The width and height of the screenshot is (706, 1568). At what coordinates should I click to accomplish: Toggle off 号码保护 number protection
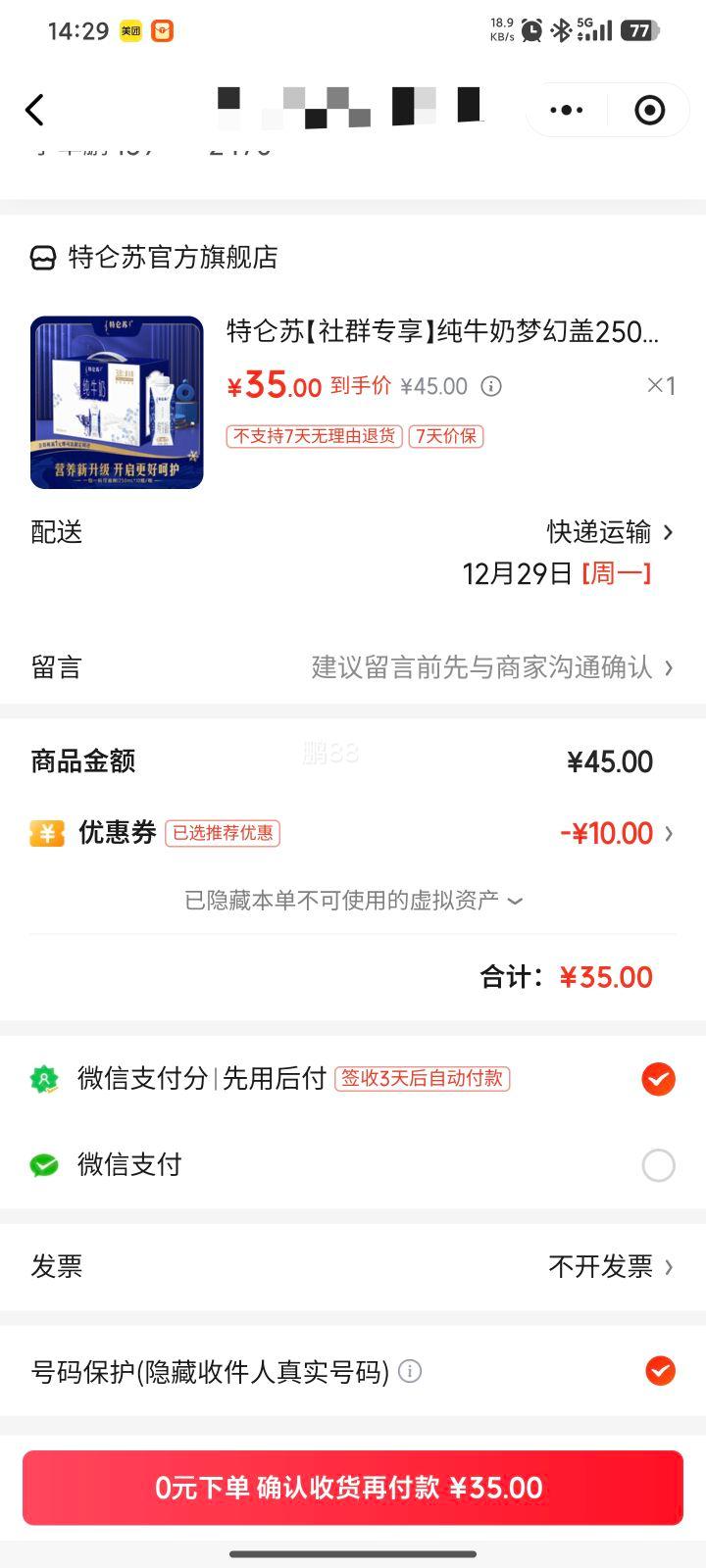pos(659,1371)
